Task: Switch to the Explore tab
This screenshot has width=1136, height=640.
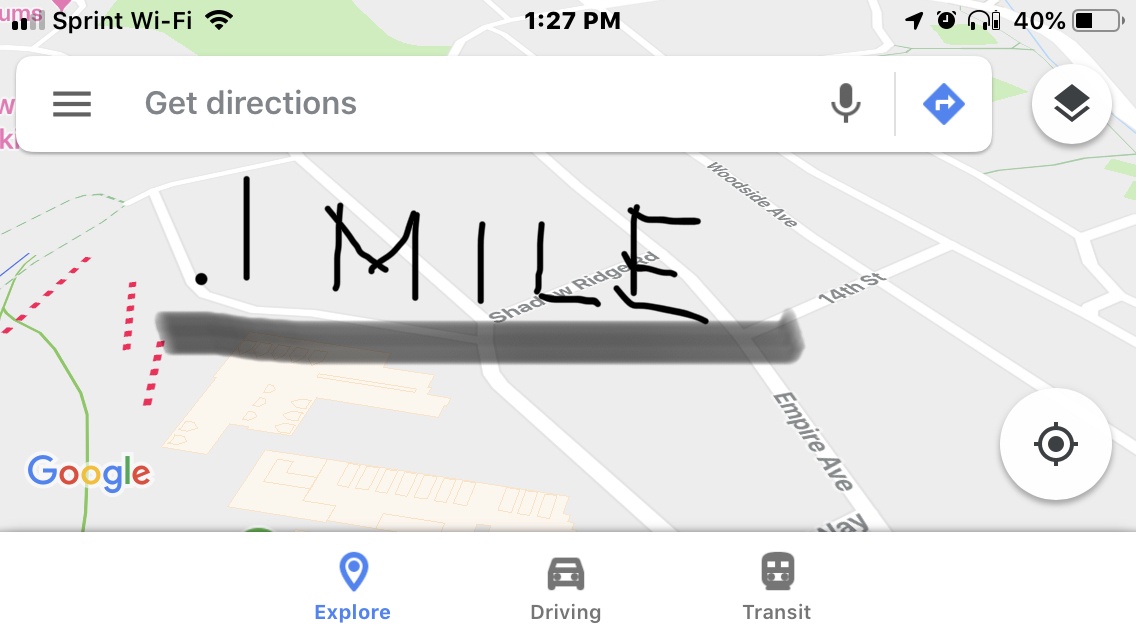Action: 353,588
